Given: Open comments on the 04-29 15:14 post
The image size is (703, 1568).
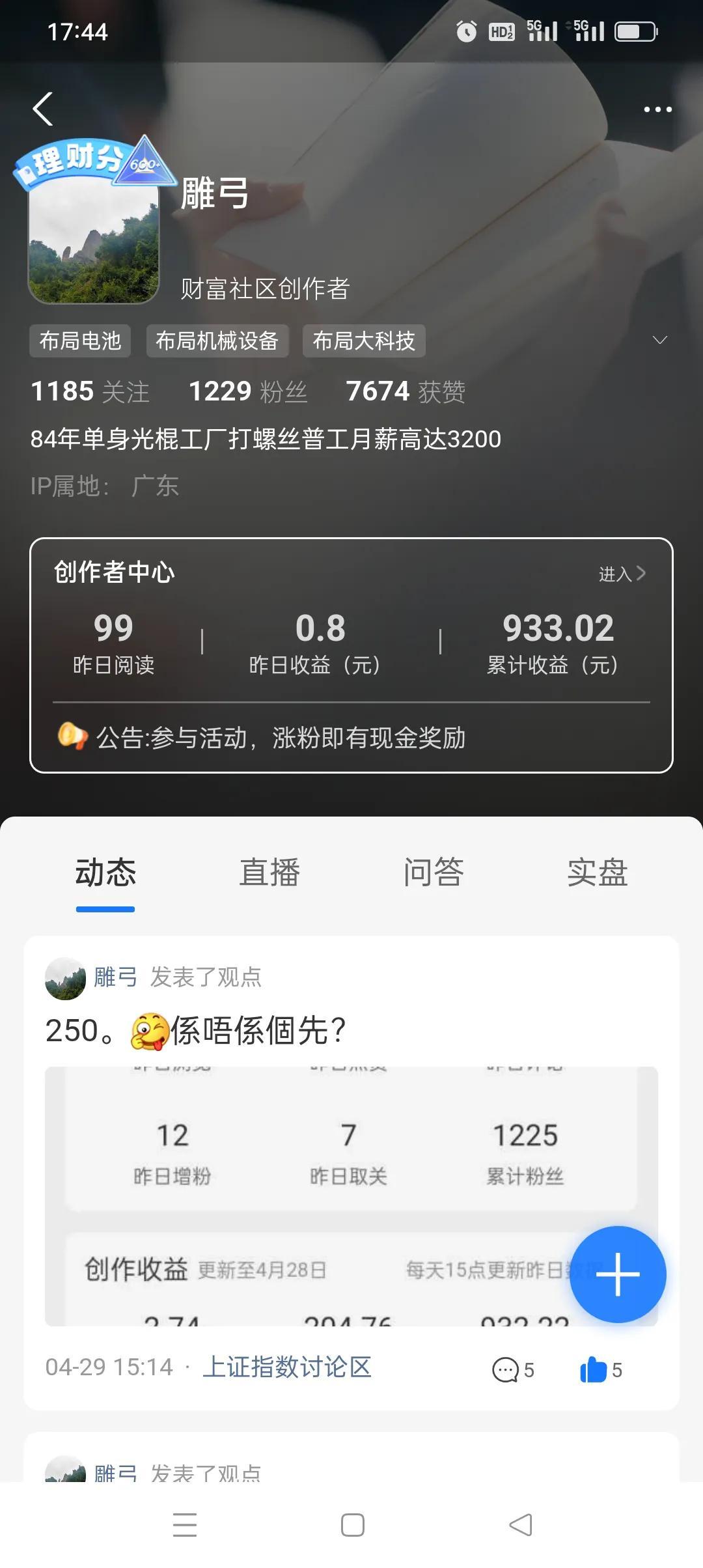Looking at the screenshot, I should click(x=513, y=1369).
